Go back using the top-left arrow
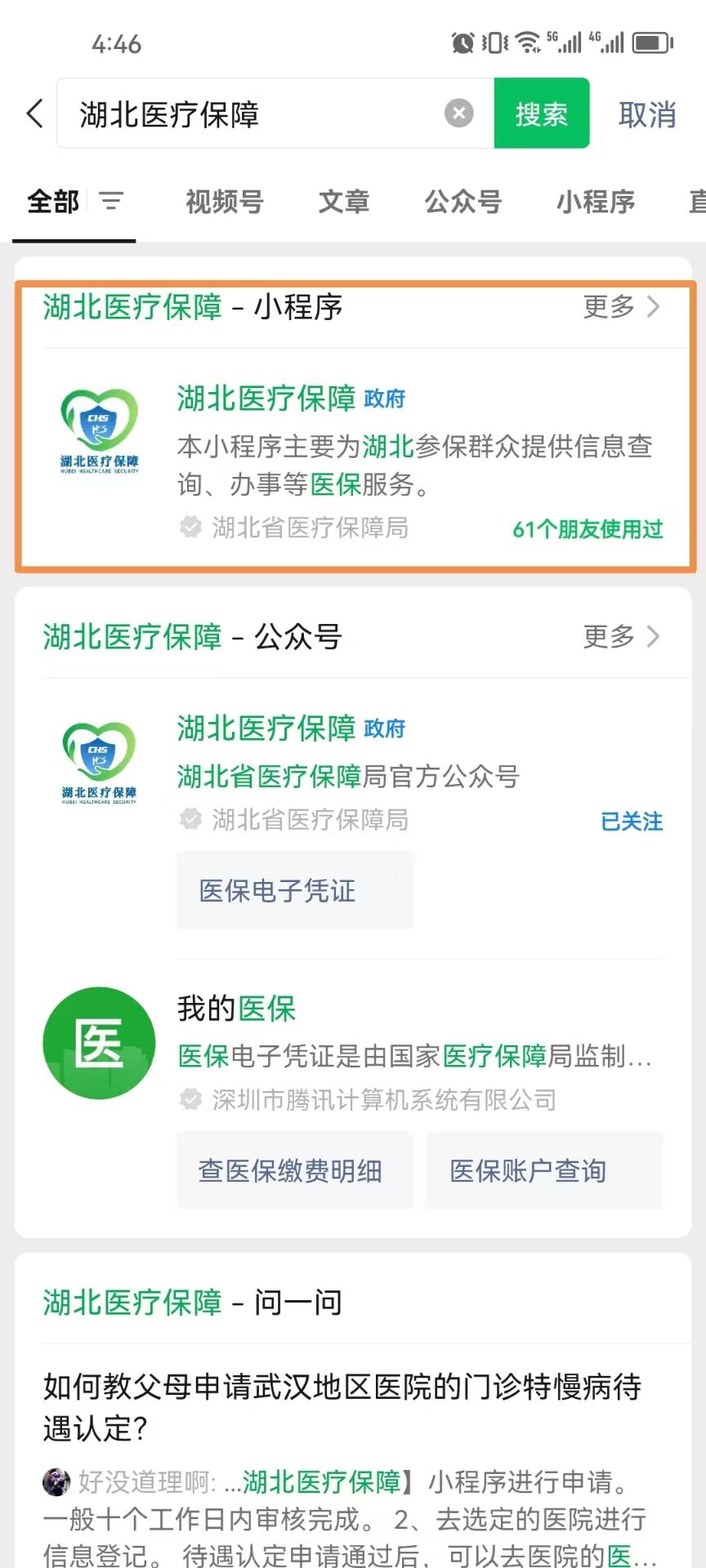This screenshot has height=1568, width=706. tap(34, 114)
